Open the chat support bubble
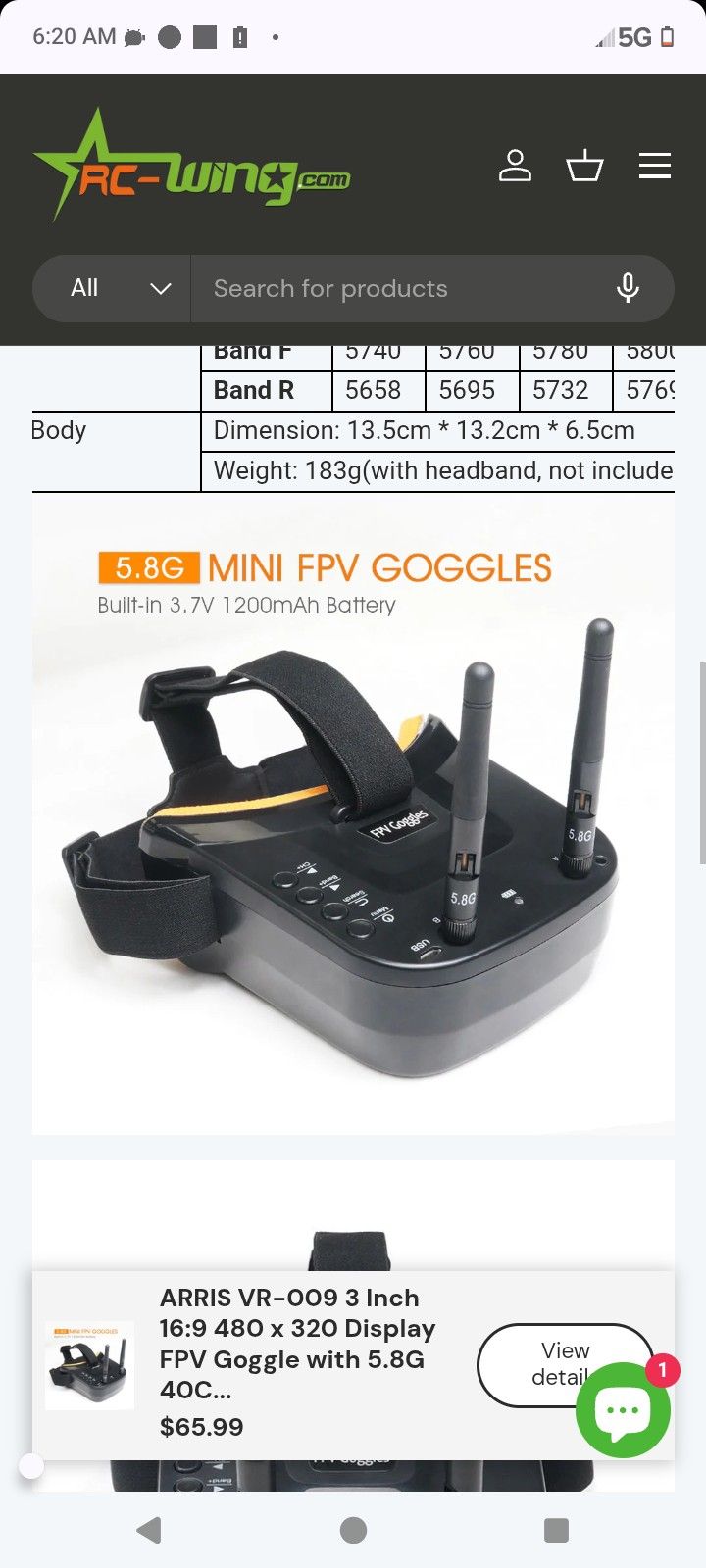The image size is (706, 1568). point(623,1409)
